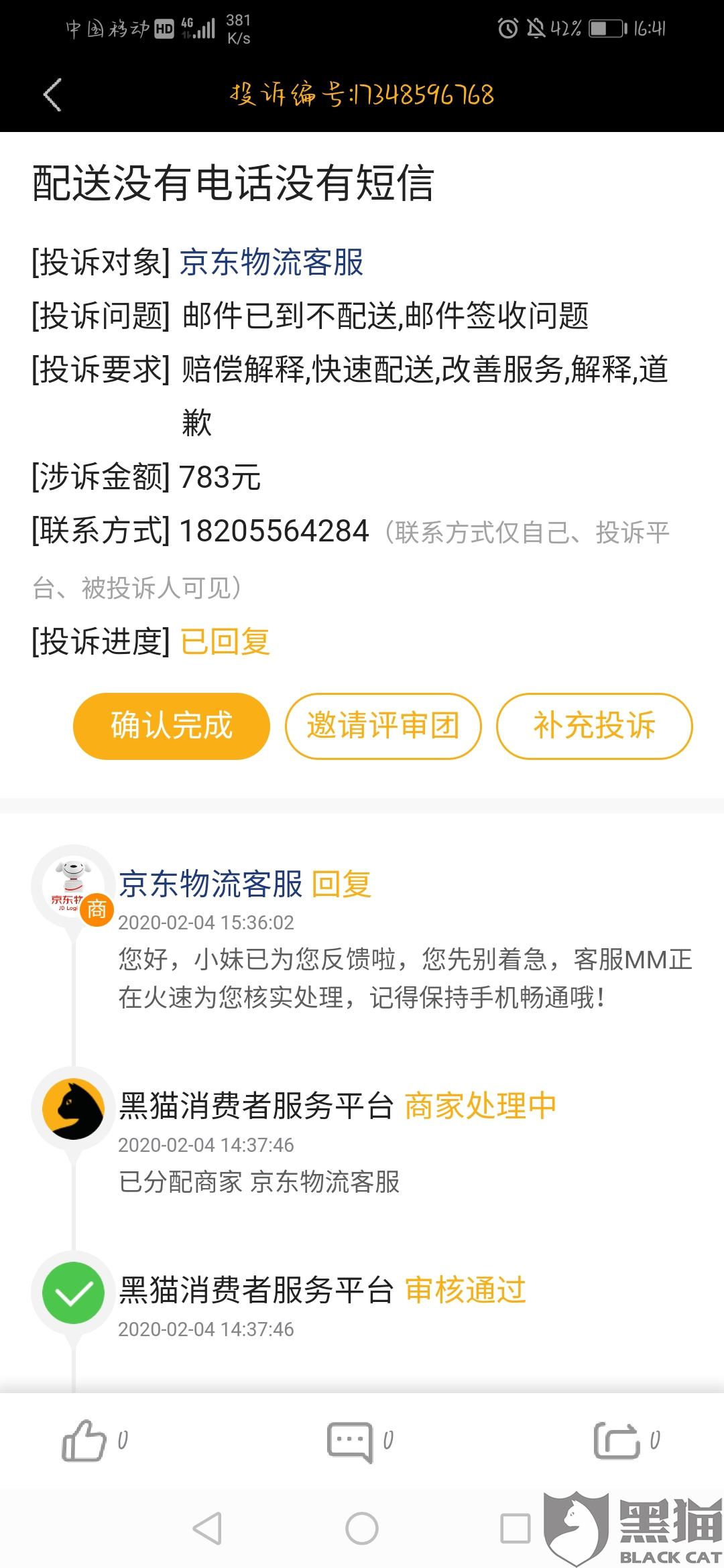This screenshot has width=724, height=1568.
Task: Open 京东物流客服 avatar in the timeline
Action: [x=73, y=886]
